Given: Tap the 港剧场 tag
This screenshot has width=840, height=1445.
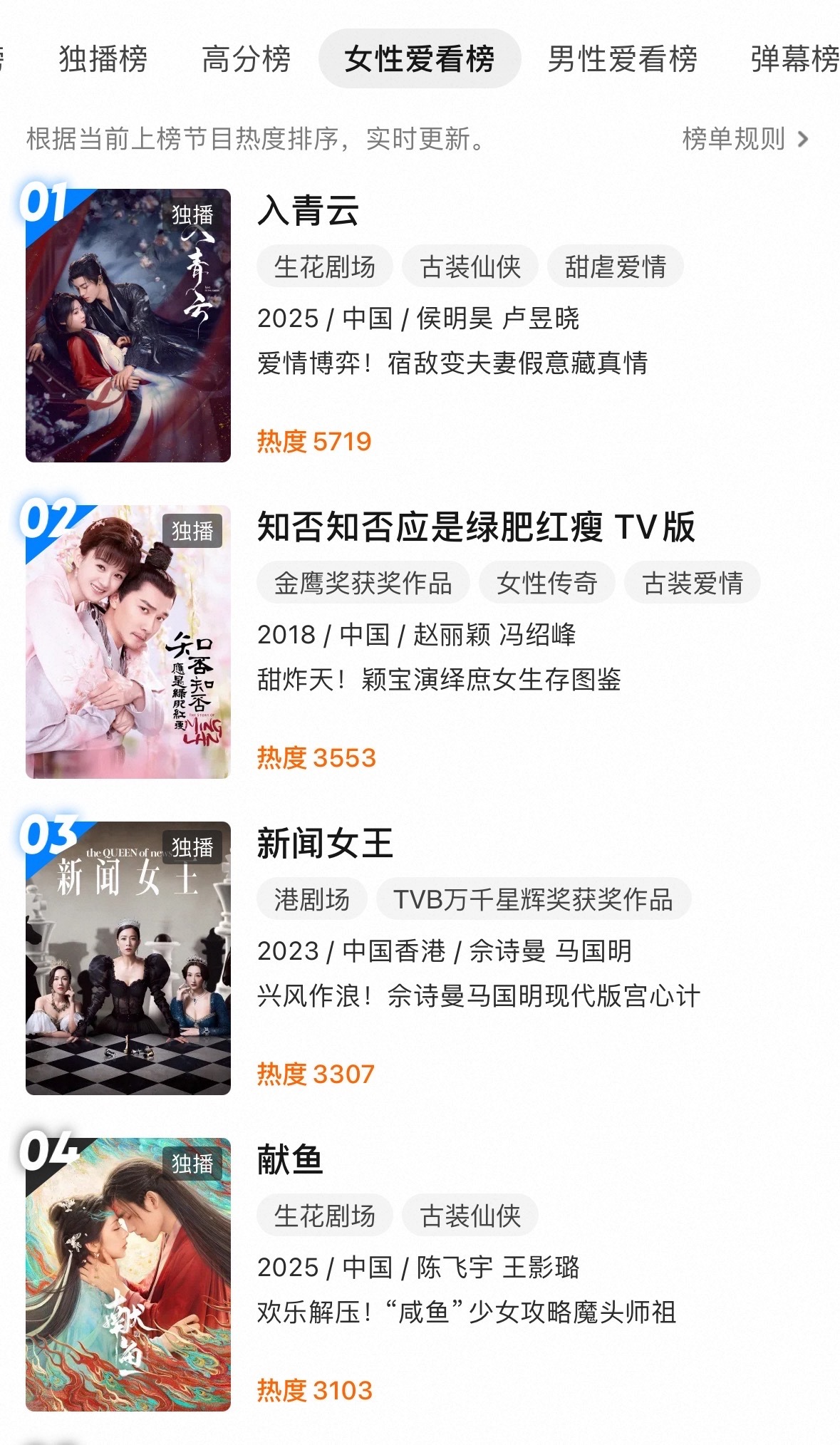Looking at the screenshot, I should pos(312,900).
